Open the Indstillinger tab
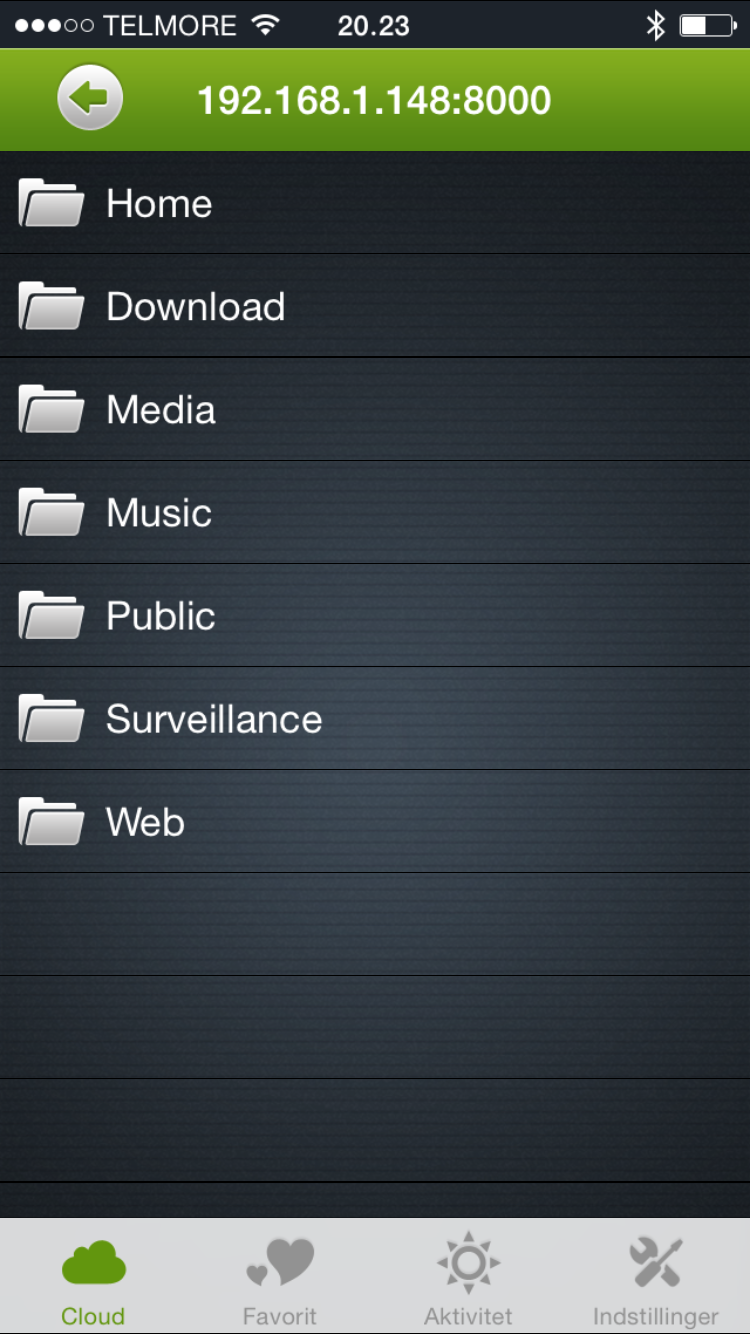The image size is (750, 1334). pos(656,1277)
